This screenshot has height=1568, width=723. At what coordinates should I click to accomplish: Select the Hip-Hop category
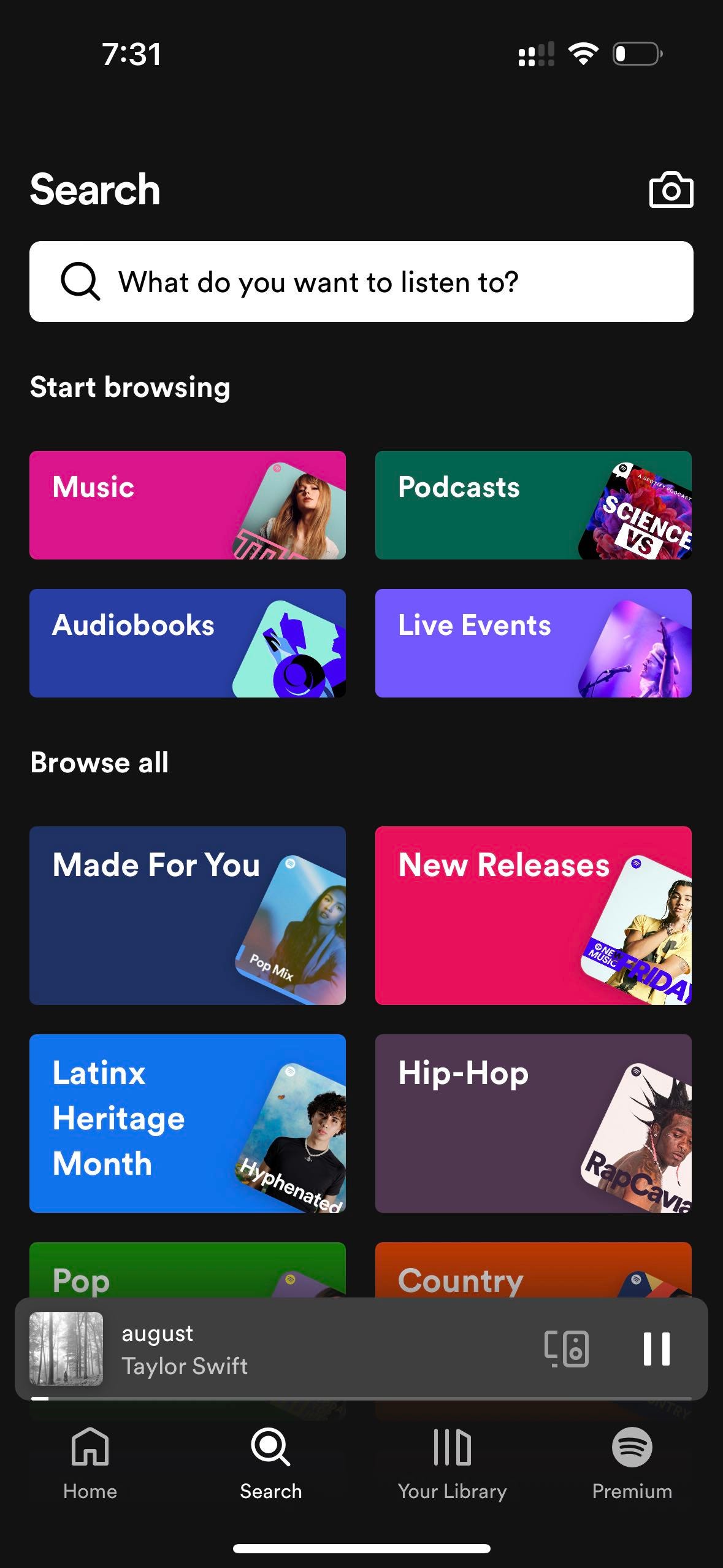tap(533, 1123)
